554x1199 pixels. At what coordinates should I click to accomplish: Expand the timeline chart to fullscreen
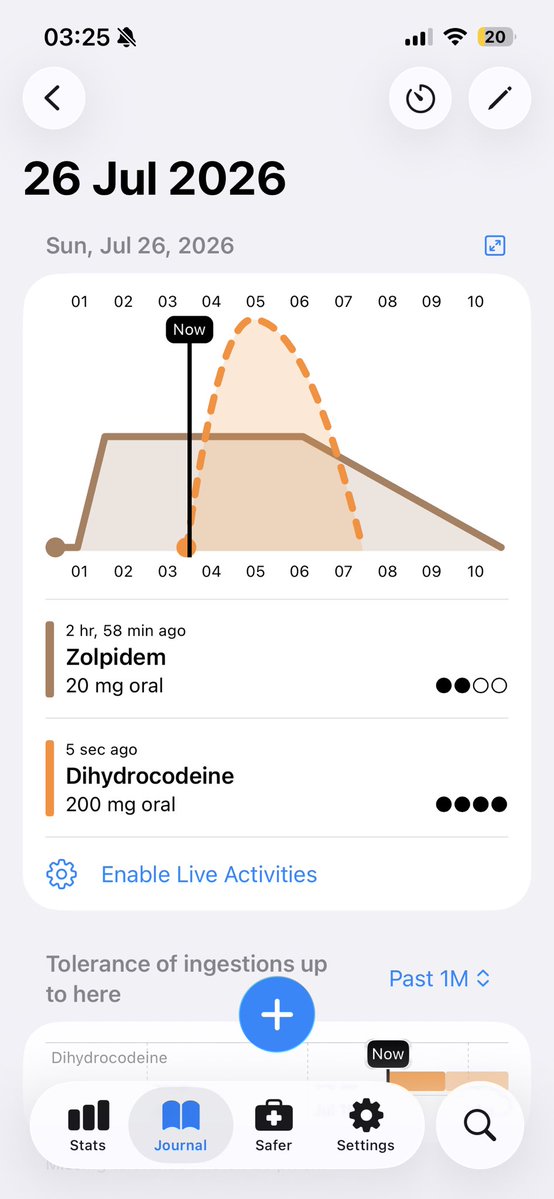[x=495, y=245]
